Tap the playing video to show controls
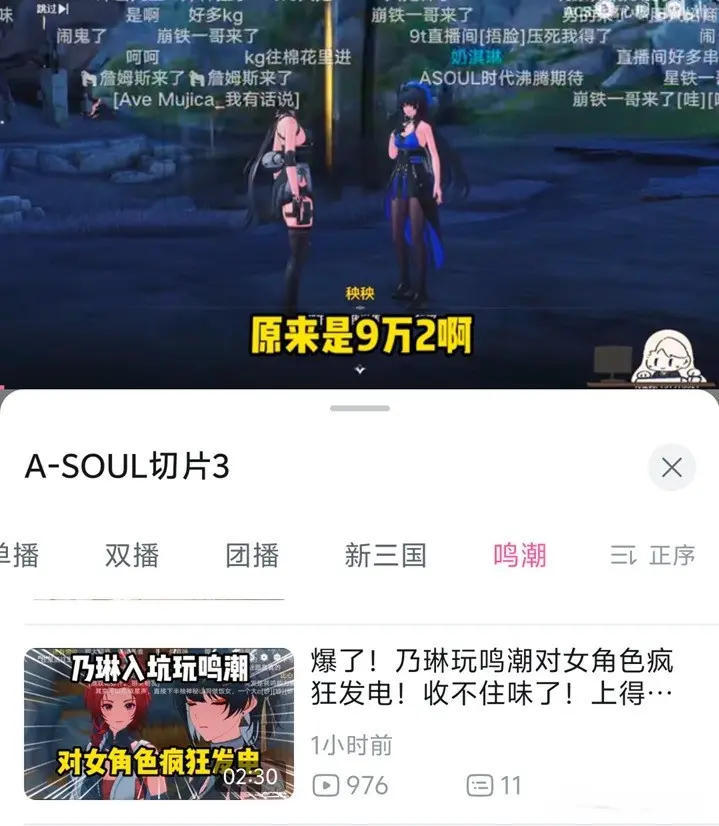This screenshot has height=826, width=719. tap(360, 200)
